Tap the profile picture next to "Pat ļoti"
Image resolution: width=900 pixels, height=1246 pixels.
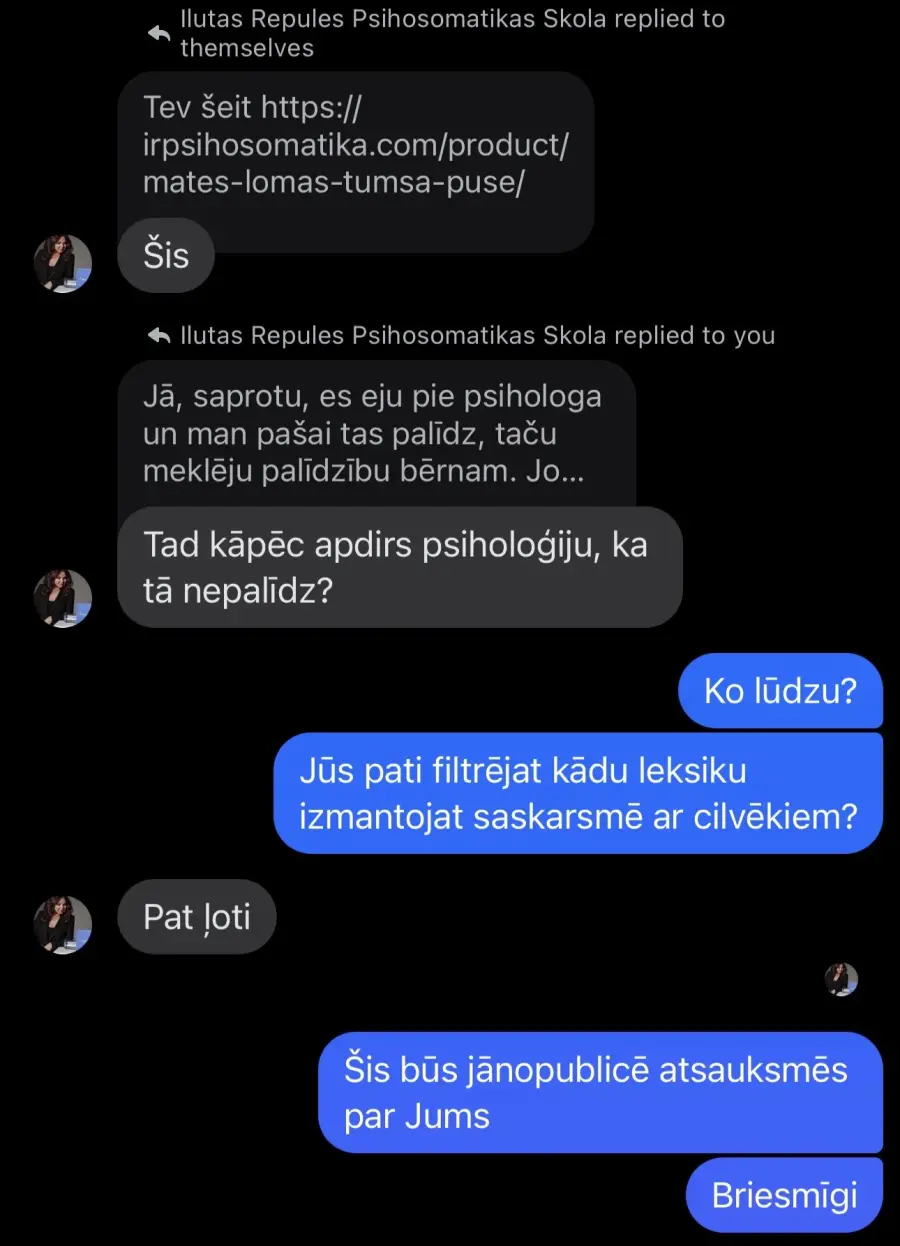(x=63, y=924)
